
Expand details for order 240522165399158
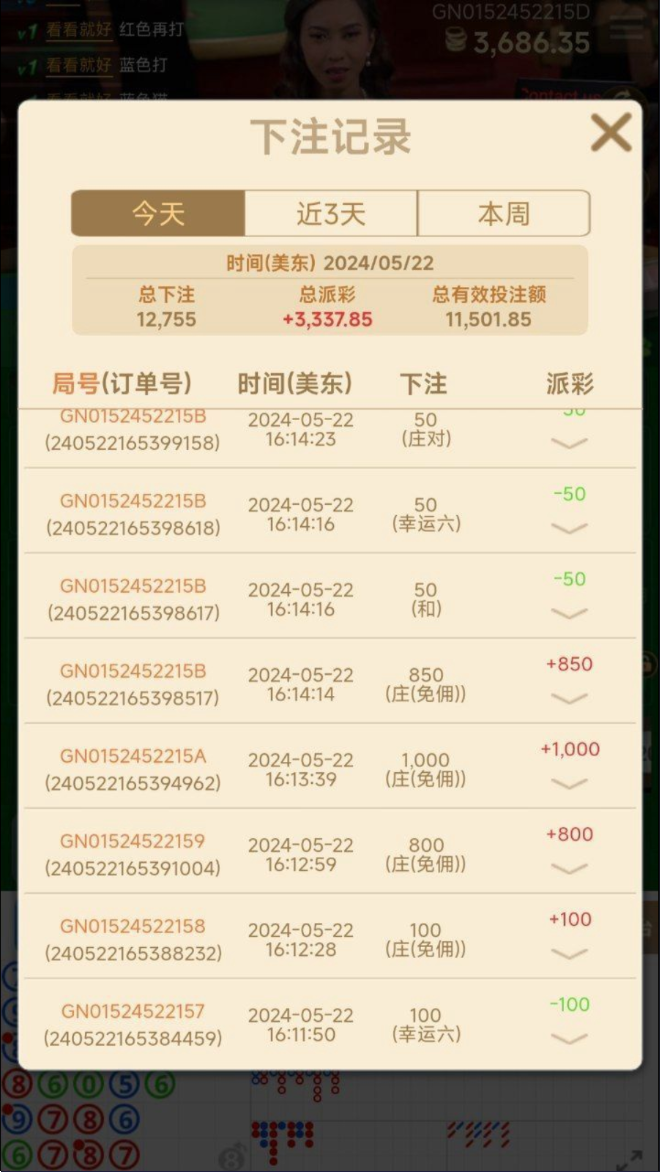[x=569, y=443]
